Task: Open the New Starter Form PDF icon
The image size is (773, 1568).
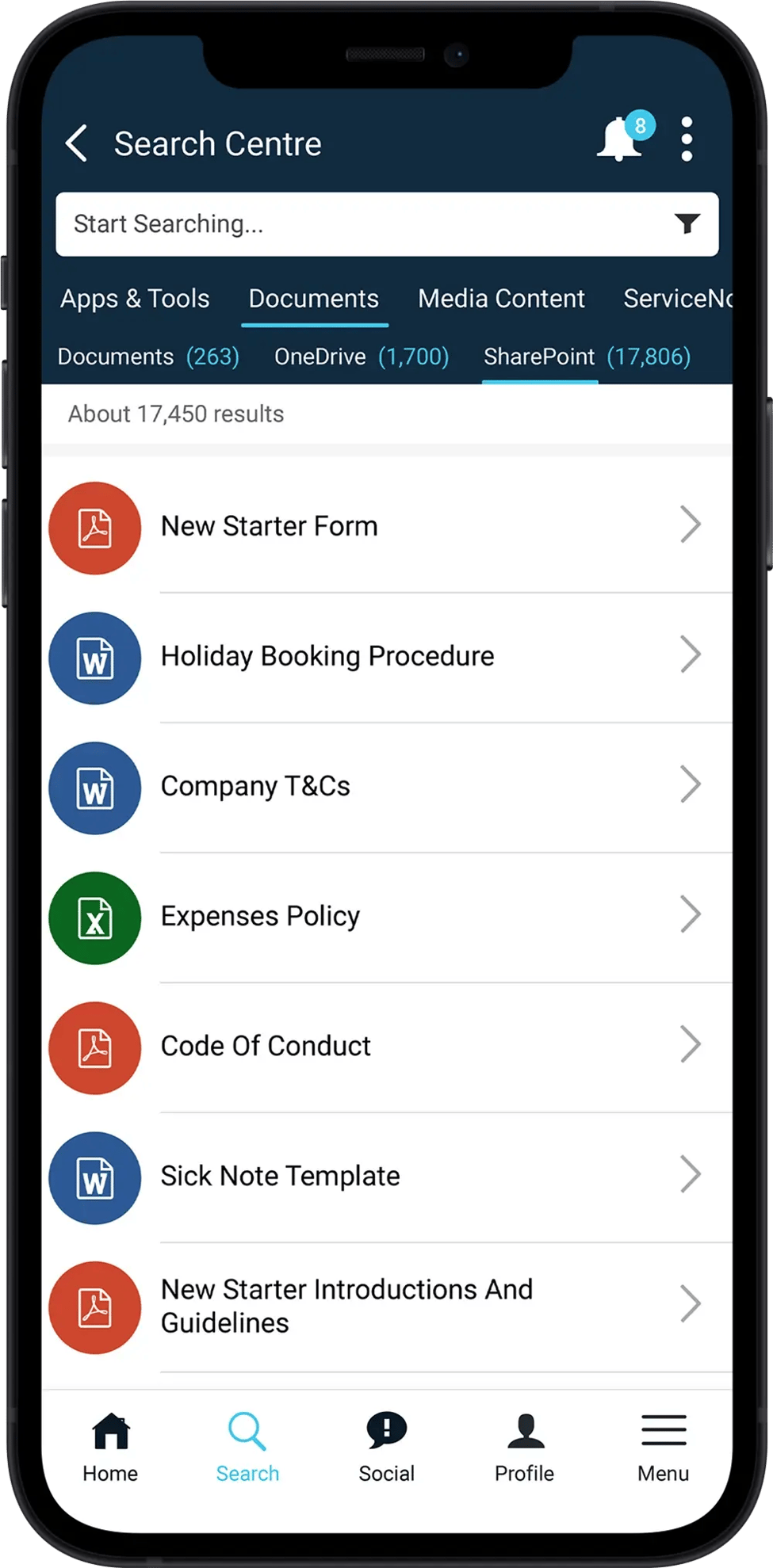Action: 94,527
